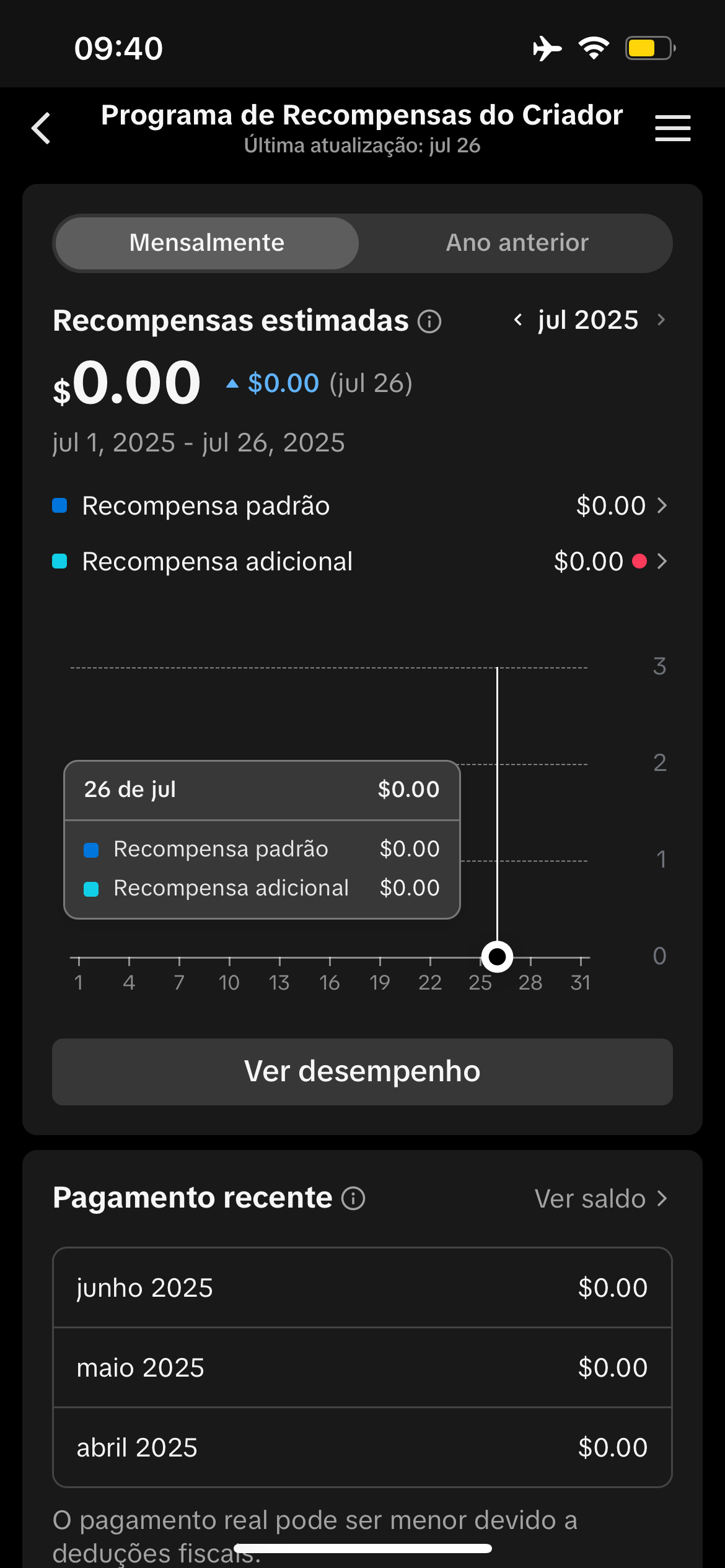
Task: Open the hamburger menu
Action: (x=672, y=128)
